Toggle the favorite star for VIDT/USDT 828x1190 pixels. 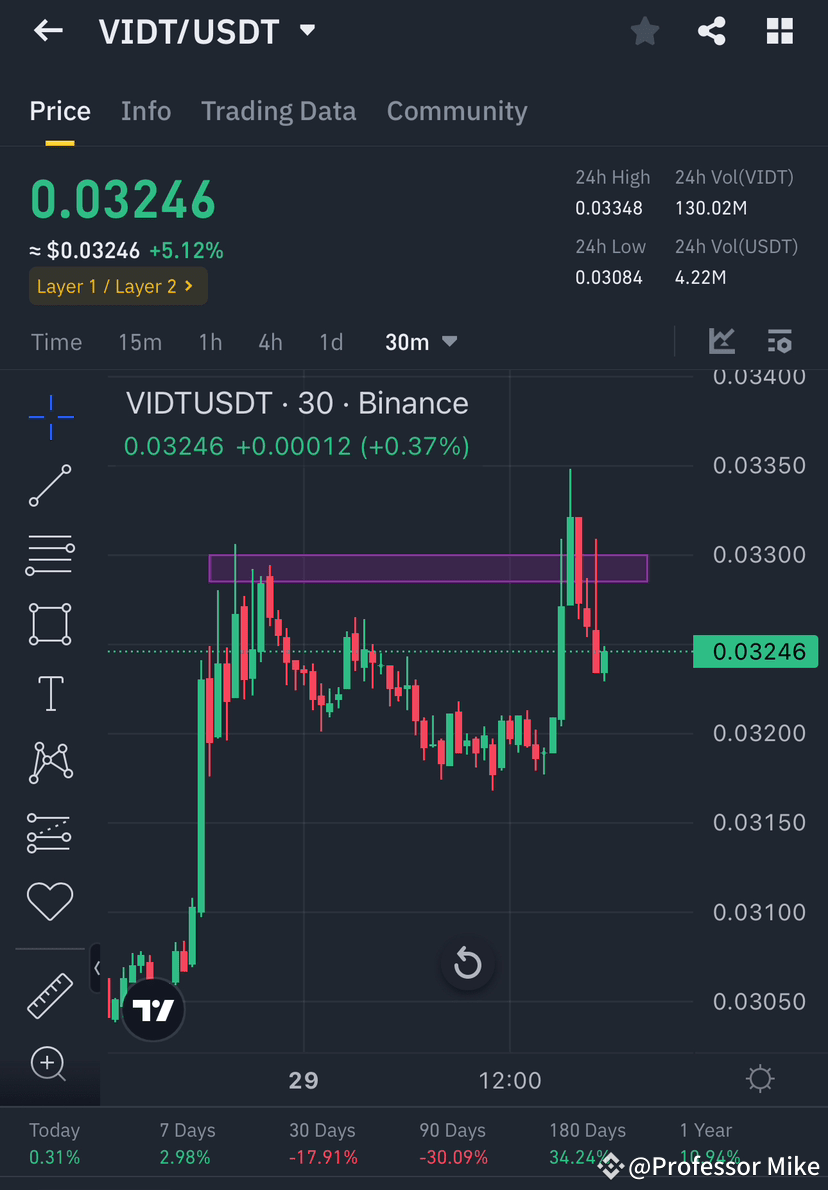click(x=644, y=31)
